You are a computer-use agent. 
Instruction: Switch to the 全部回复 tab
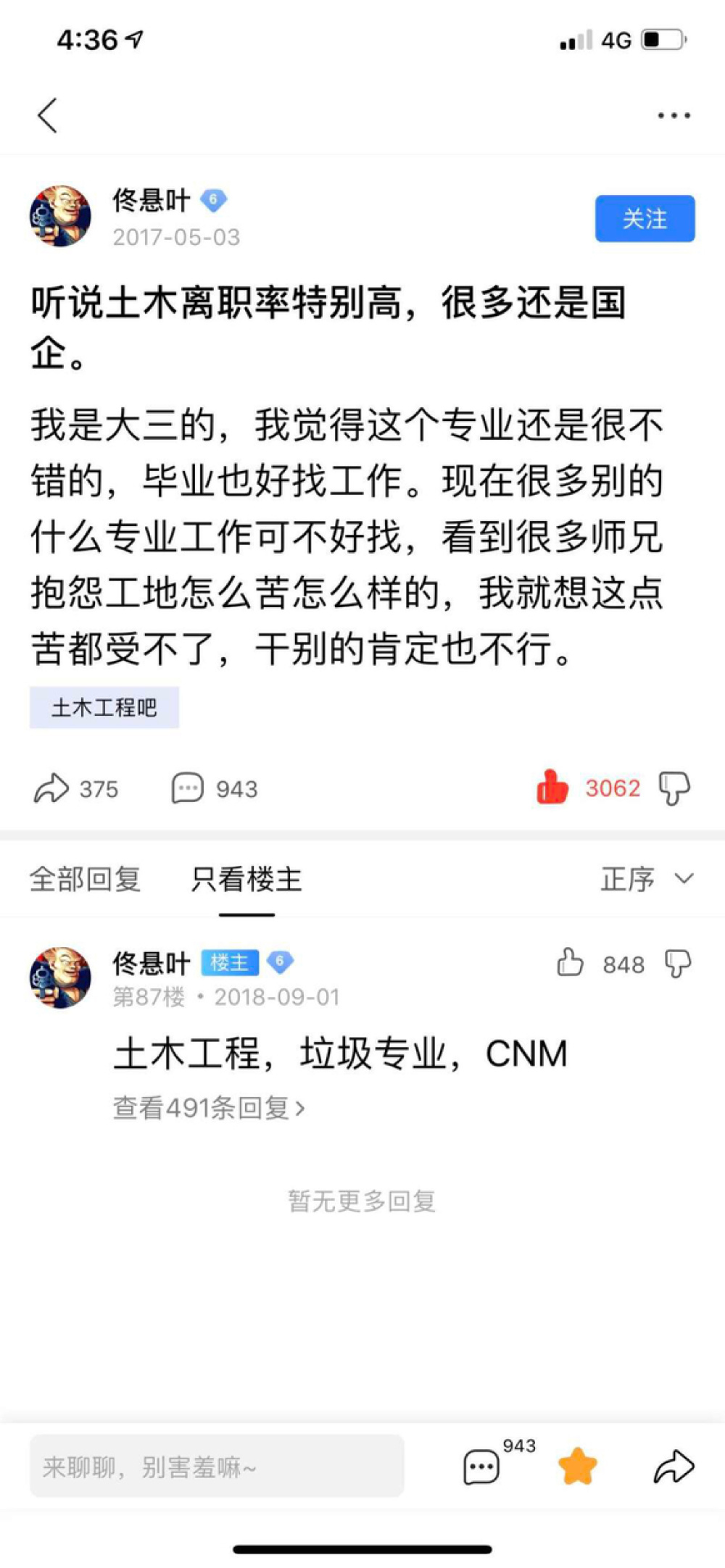click(x=85, y=880)
